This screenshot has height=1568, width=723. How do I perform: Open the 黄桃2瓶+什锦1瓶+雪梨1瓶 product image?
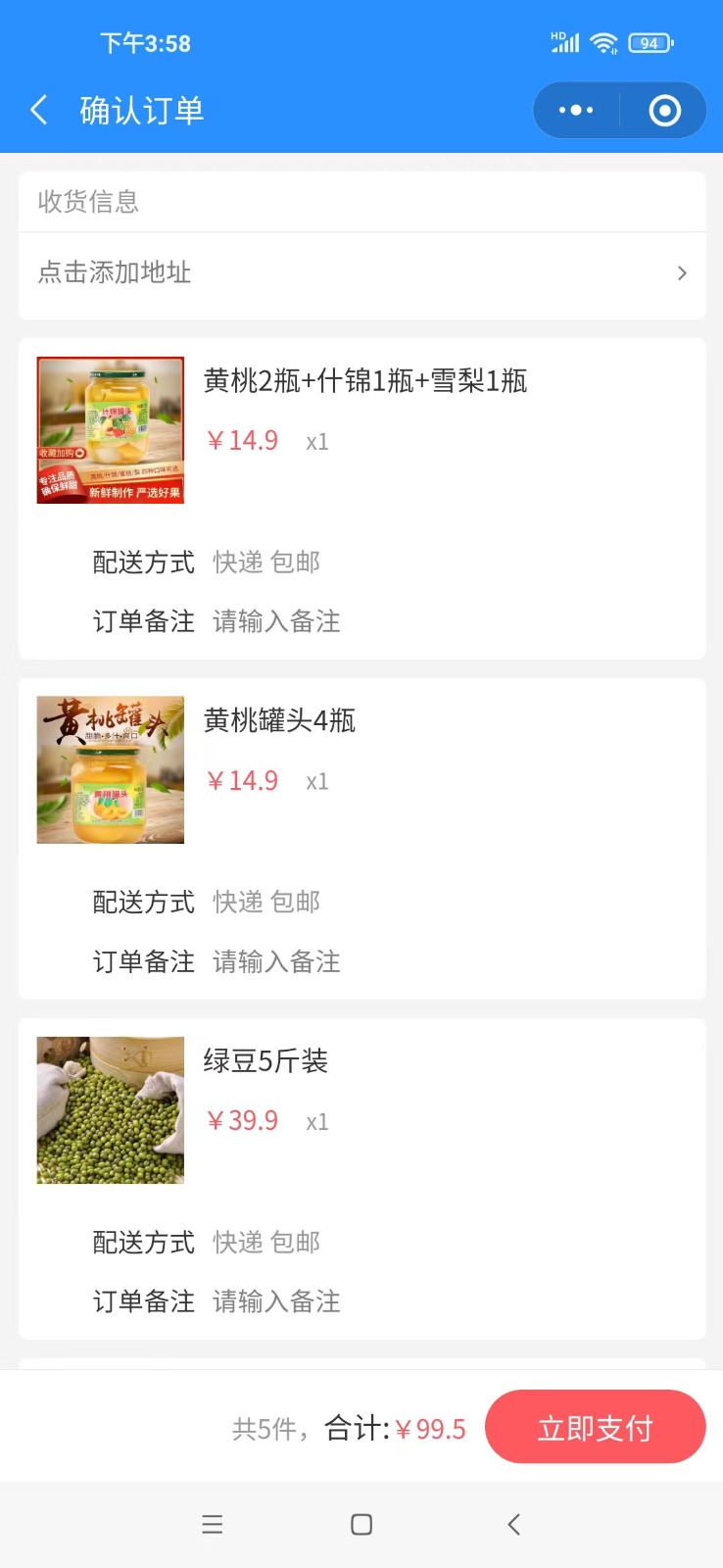pyautogui.click(x=111, y=430)
